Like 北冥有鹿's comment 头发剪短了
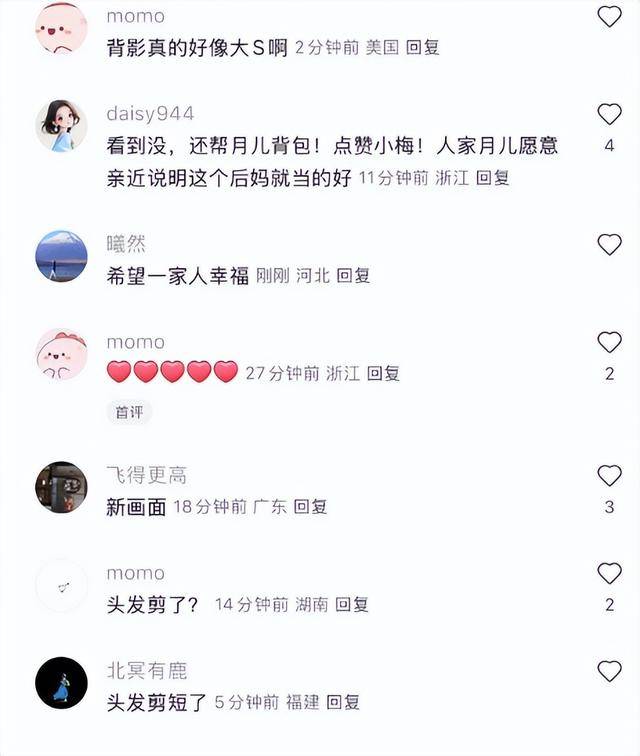Viewport: 640px width, 756px height. click(609, 671)
